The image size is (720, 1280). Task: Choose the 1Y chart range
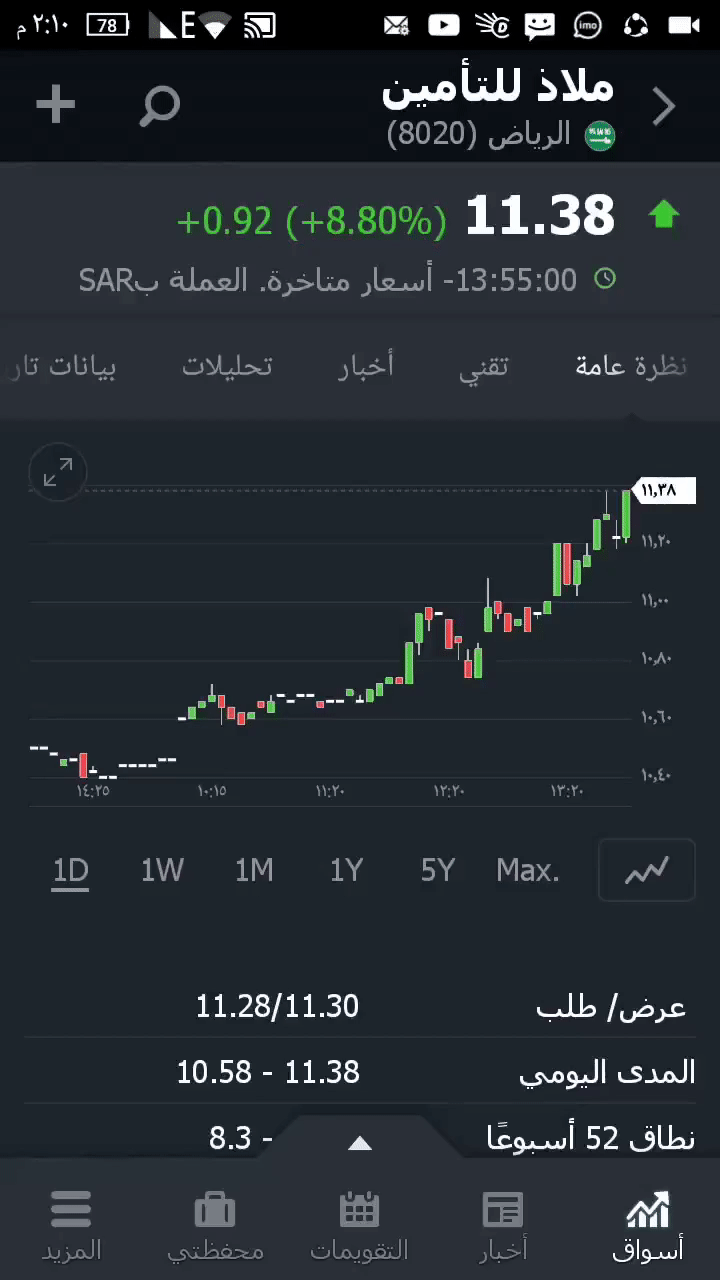[346, 871]
